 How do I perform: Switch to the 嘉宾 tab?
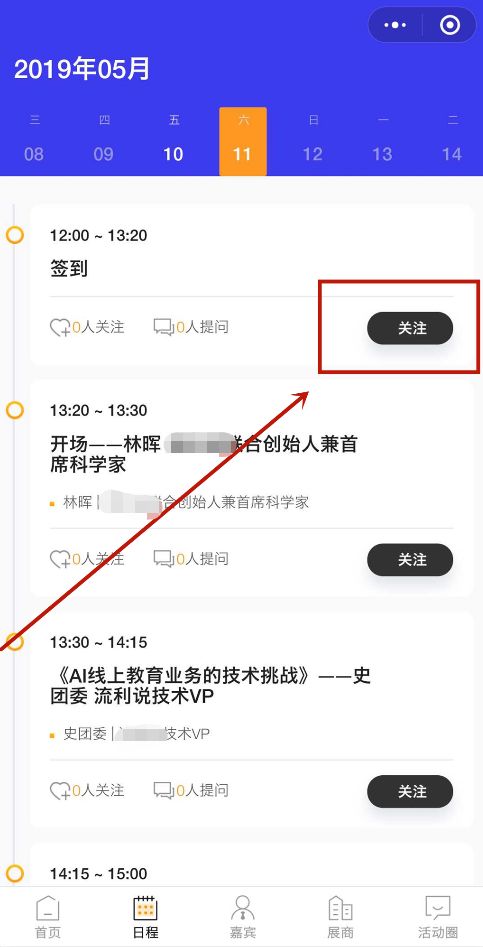242,917
